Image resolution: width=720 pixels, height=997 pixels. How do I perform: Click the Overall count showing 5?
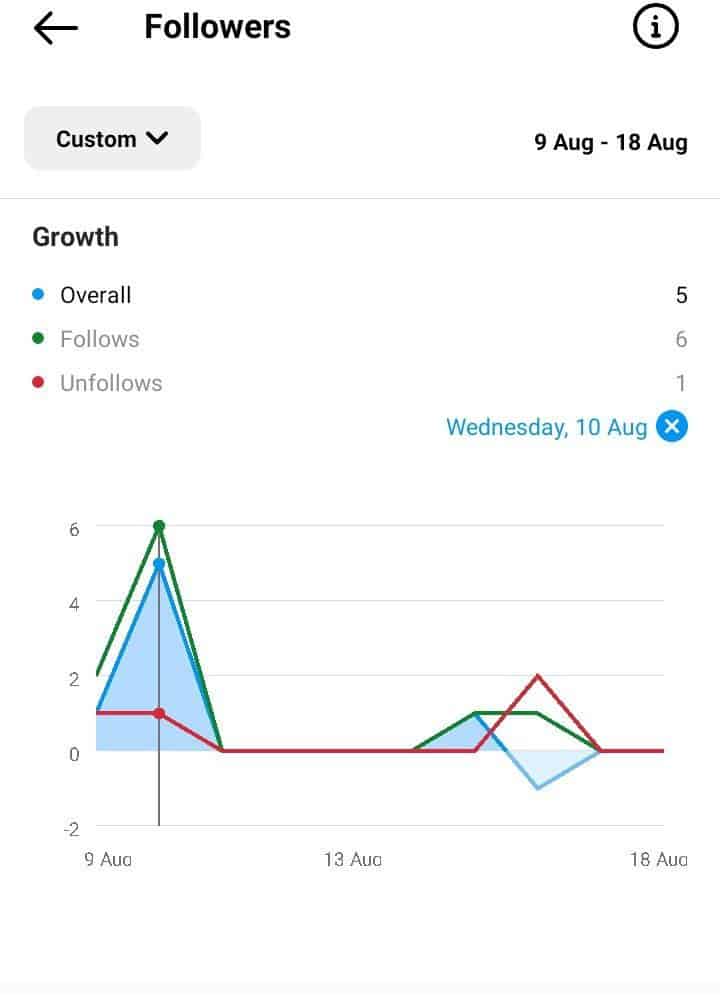coord(681,294)
